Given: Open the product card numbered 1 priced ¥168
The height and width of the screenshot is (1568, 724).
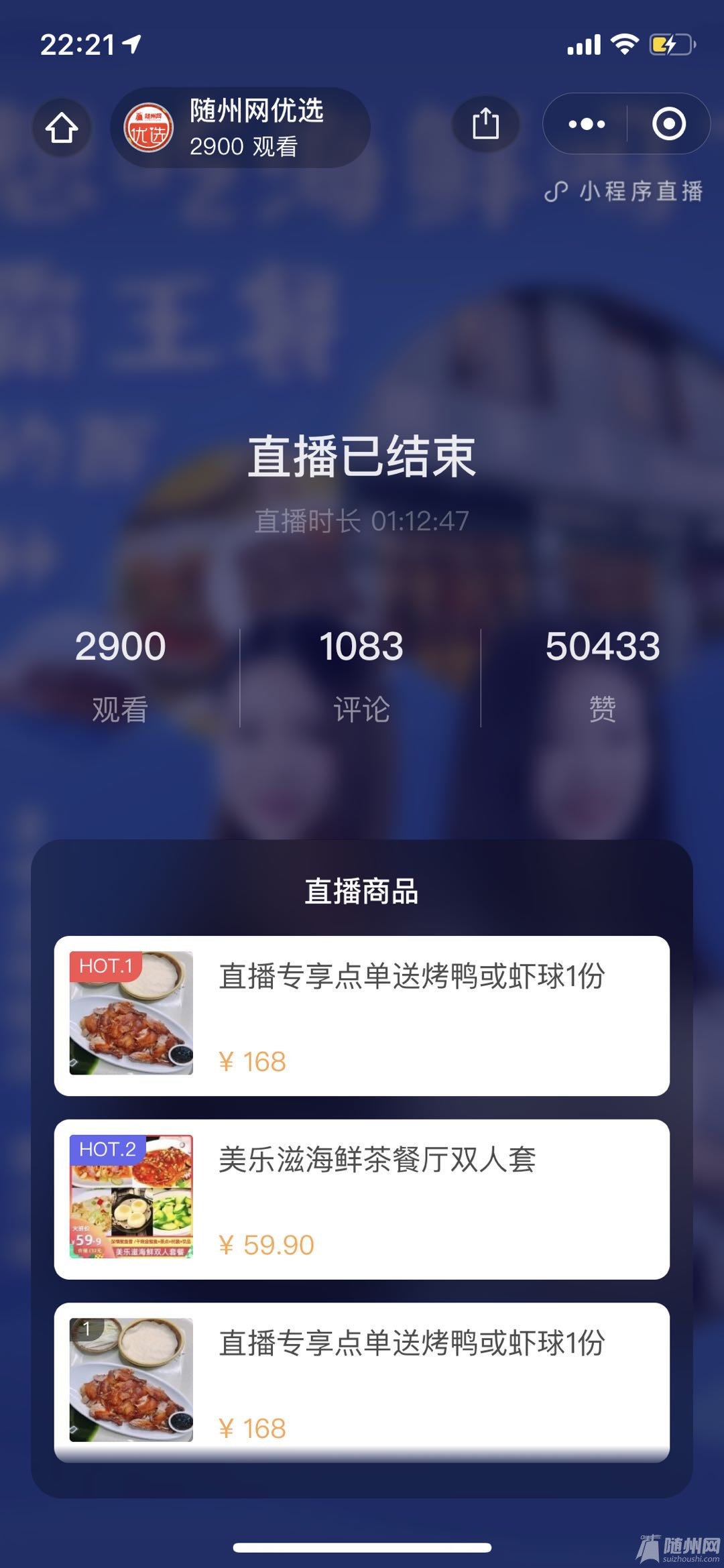Looking at the screenshot, I should (x=362, y=1381).
